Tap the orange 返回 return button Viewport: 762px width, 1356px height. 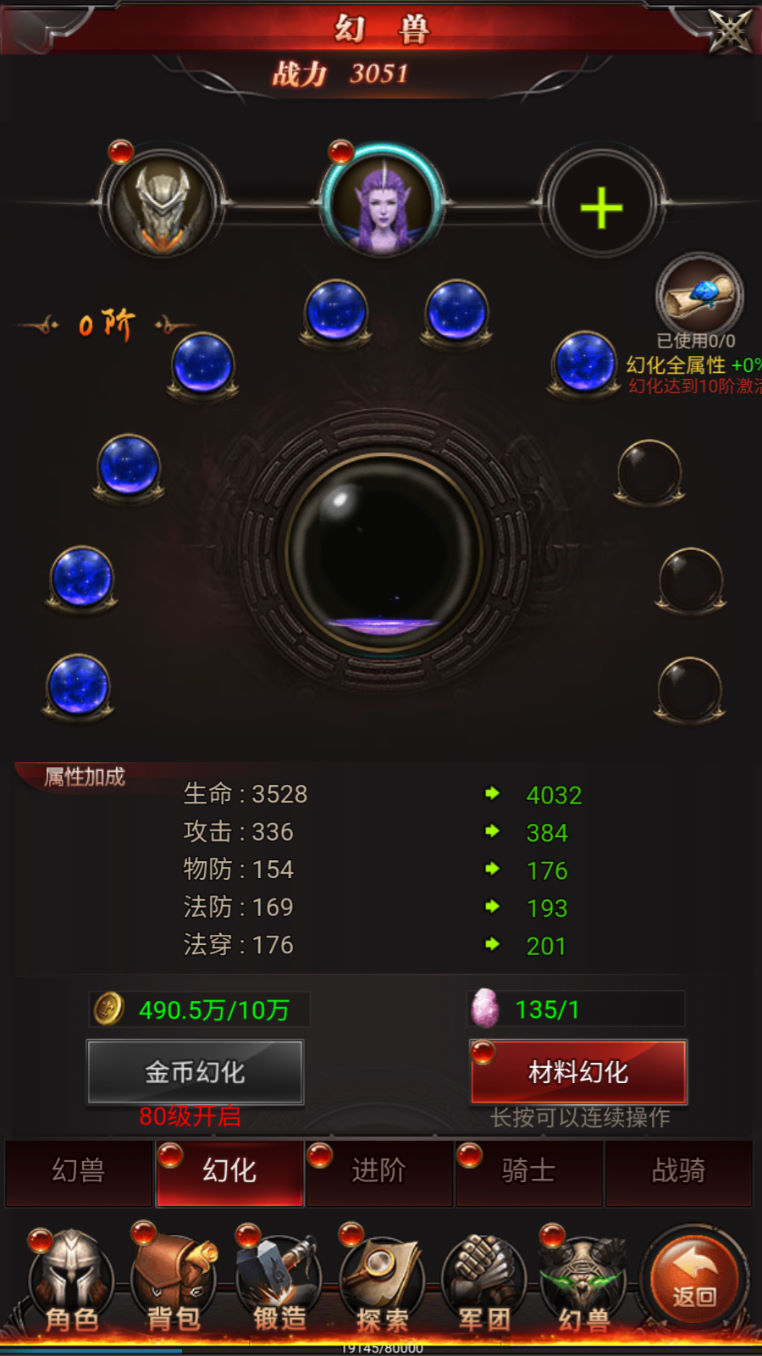(694, 1280)
